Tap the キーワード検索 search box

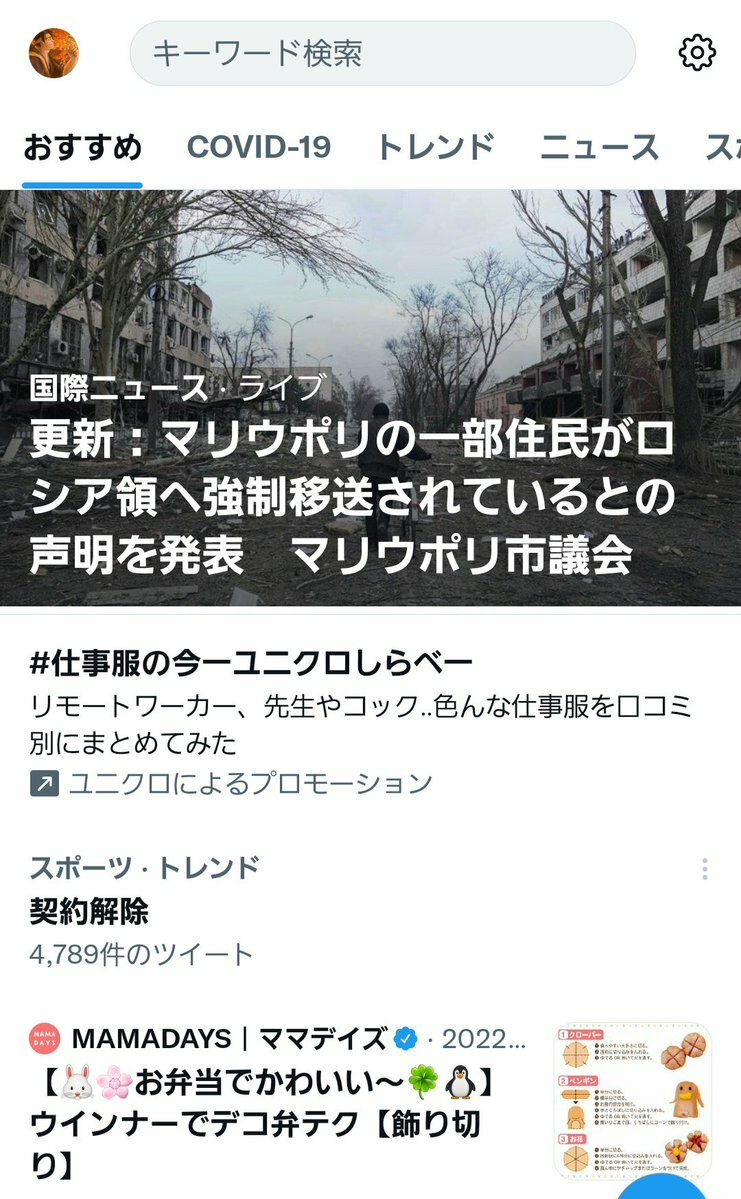coord(382,53)
